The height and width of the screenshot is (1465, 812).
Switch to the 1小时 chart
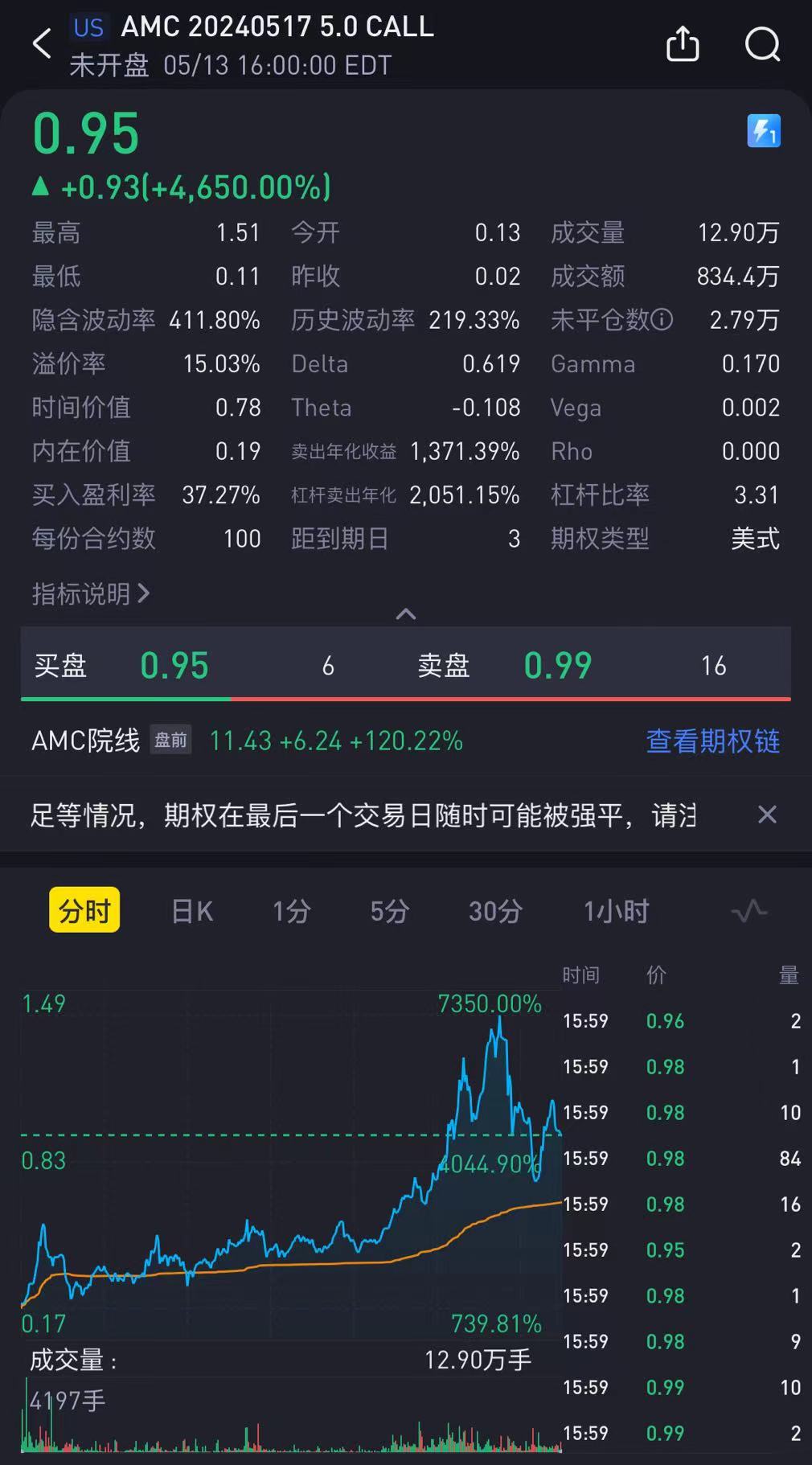pyautogui.click(x=617, y=911)
